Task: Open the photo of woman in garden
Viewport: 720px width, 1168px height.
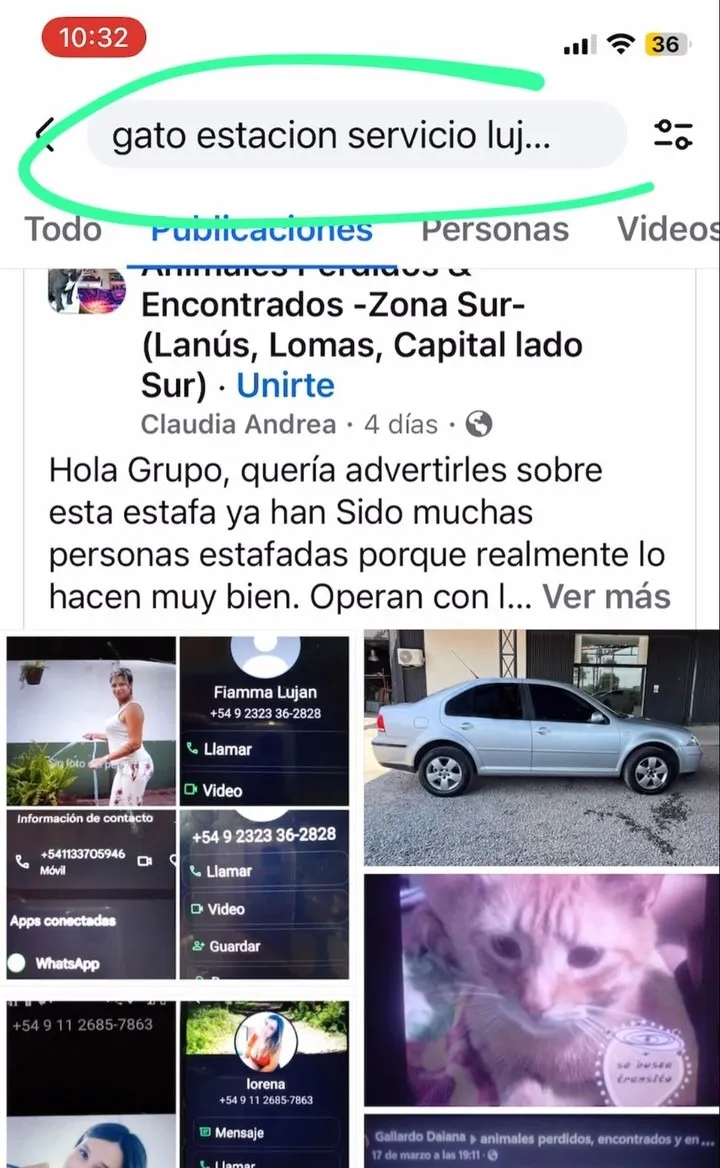Action: tap(91, 720)
